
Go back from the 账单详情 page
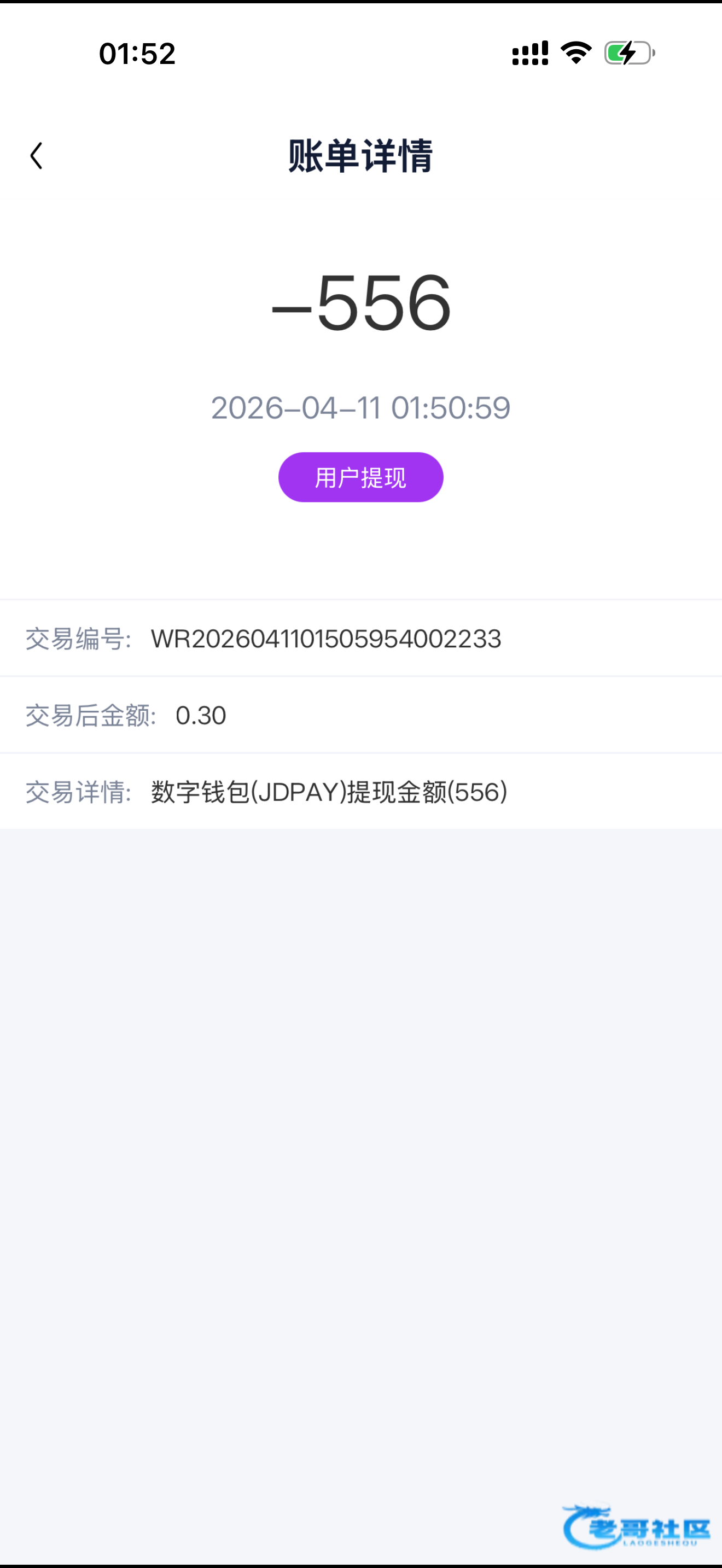(x=37, y=156)
